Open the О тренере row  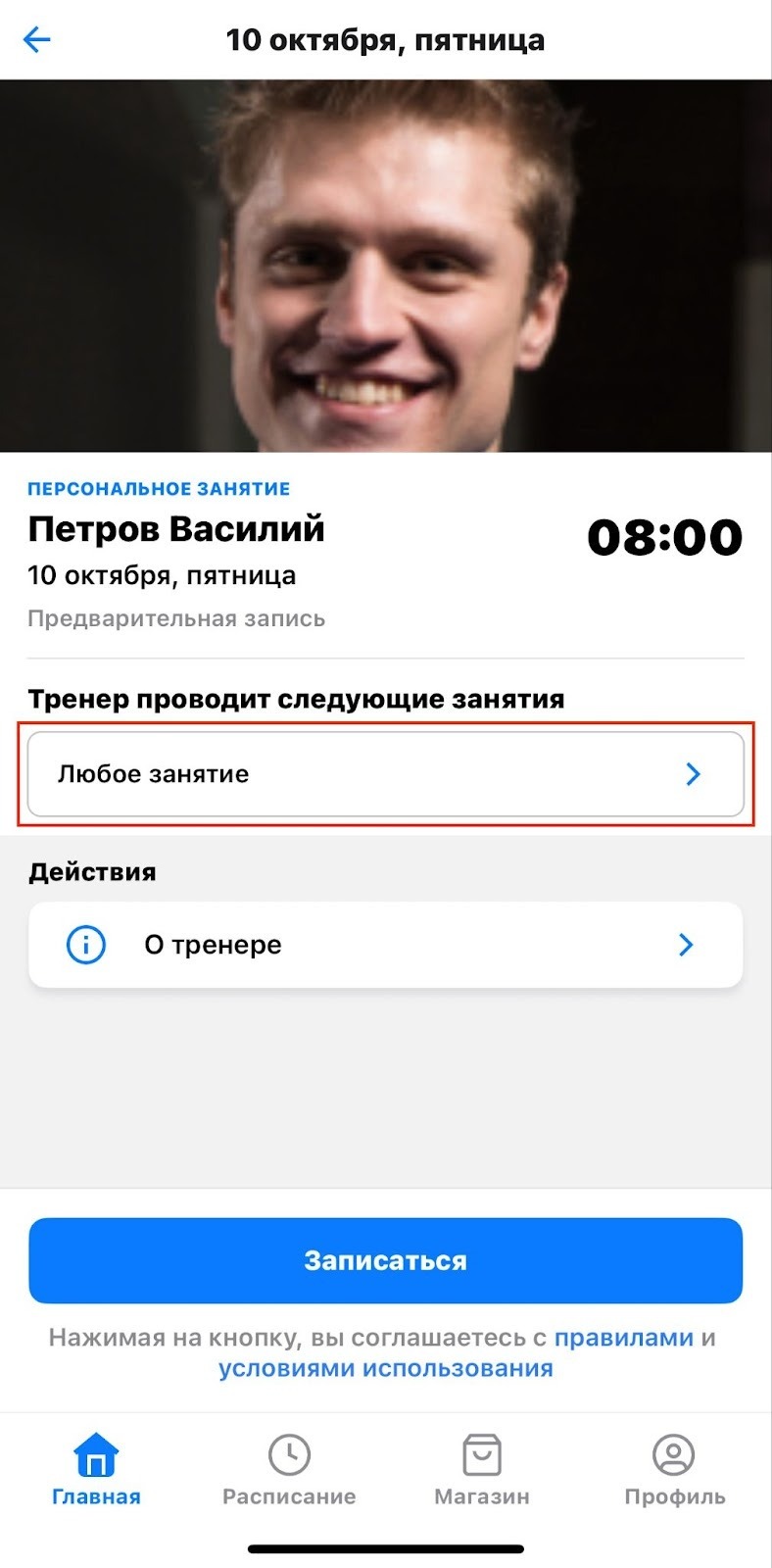pyautogui.click(x=385, y=945)
